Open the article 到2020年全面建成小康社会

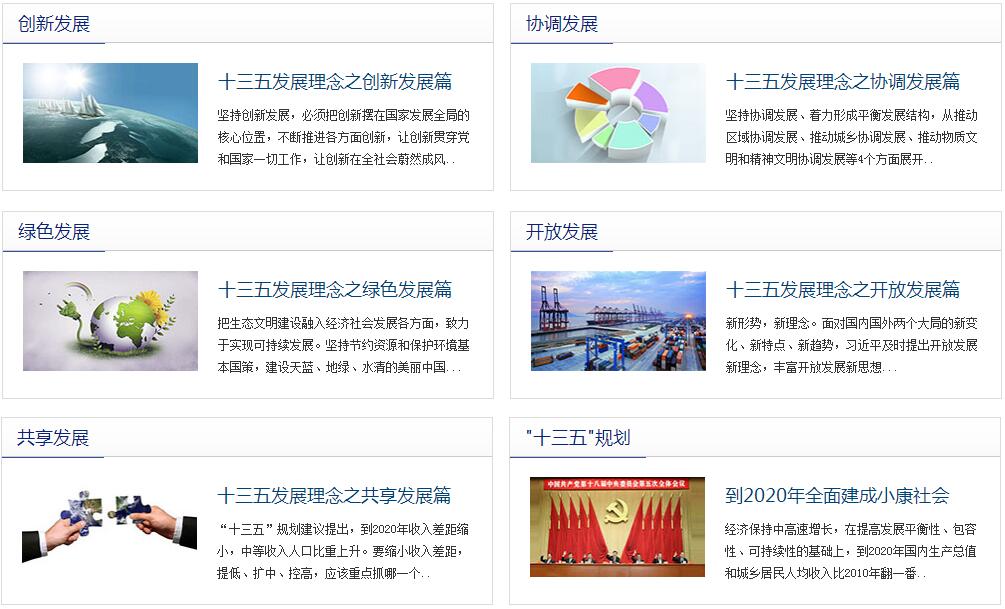tap(836, 496)
